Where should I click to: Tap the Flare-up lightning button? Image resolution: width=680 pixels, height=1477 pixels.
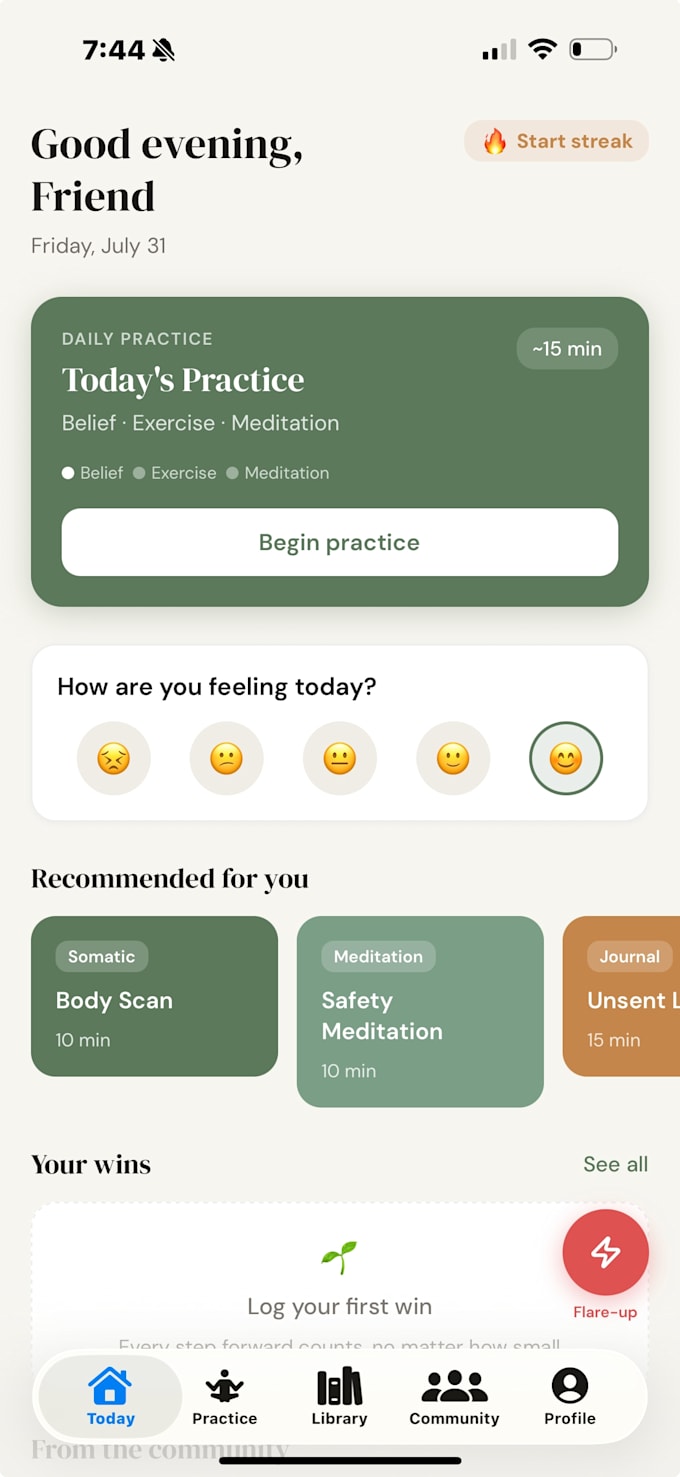pyautogui.click(x=606, y=1252)
